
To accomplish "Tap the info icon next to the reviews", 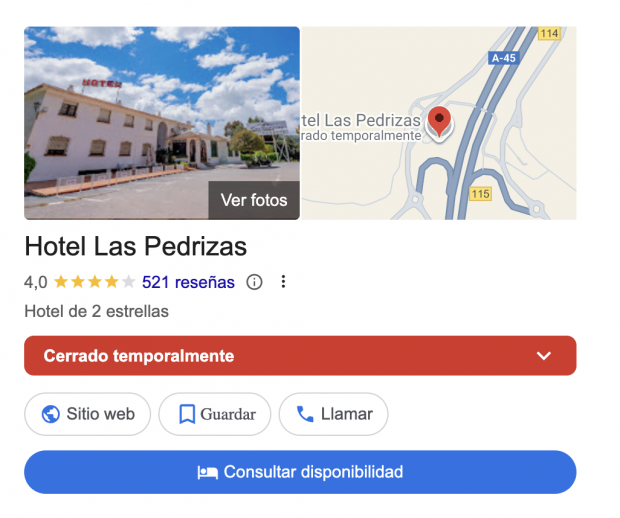I will tap(254, 282).
